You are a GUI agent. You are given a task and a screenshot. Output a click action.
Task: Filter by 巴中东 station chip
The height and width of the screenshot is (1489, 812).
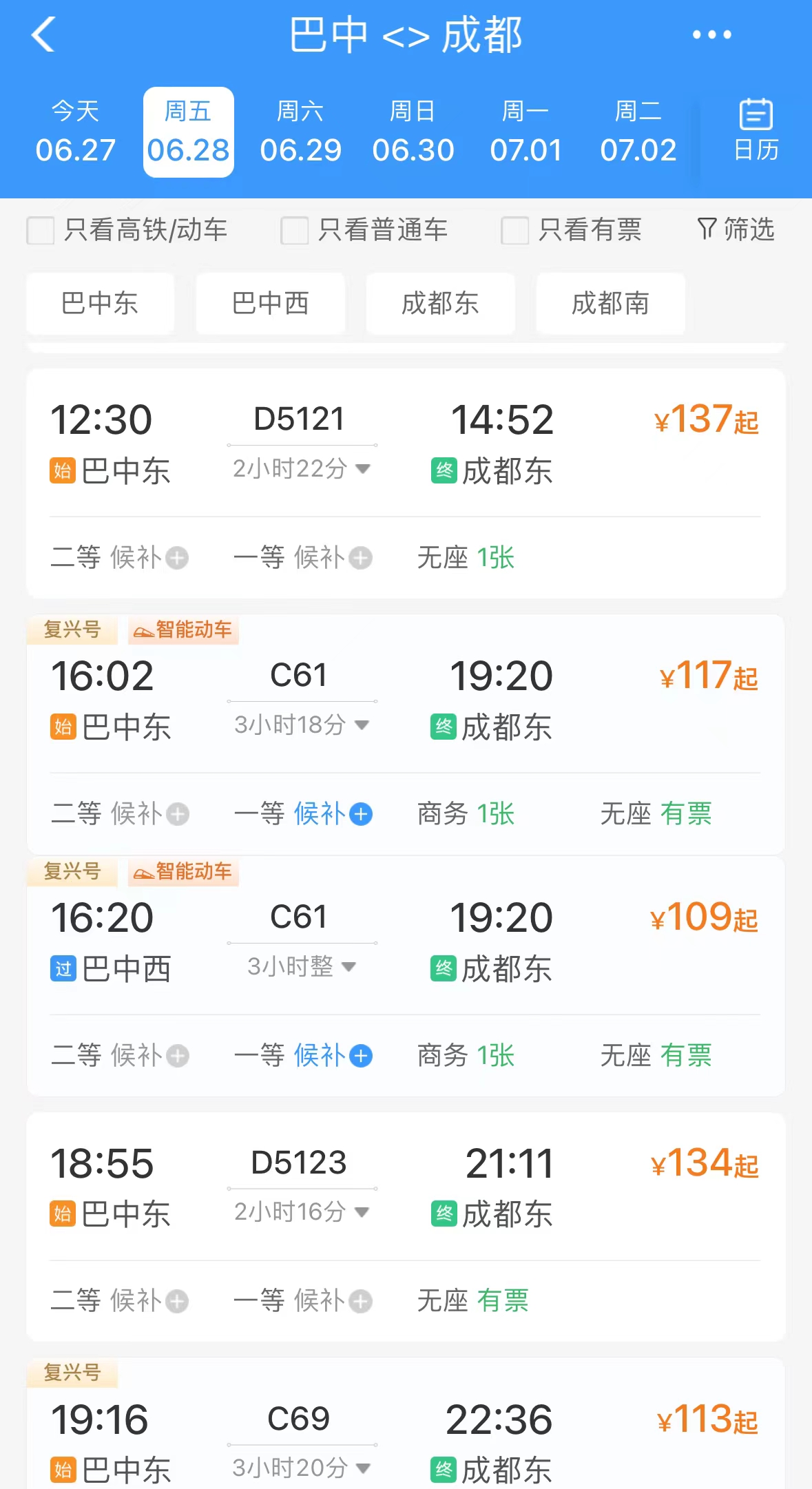tap(101, 304)
